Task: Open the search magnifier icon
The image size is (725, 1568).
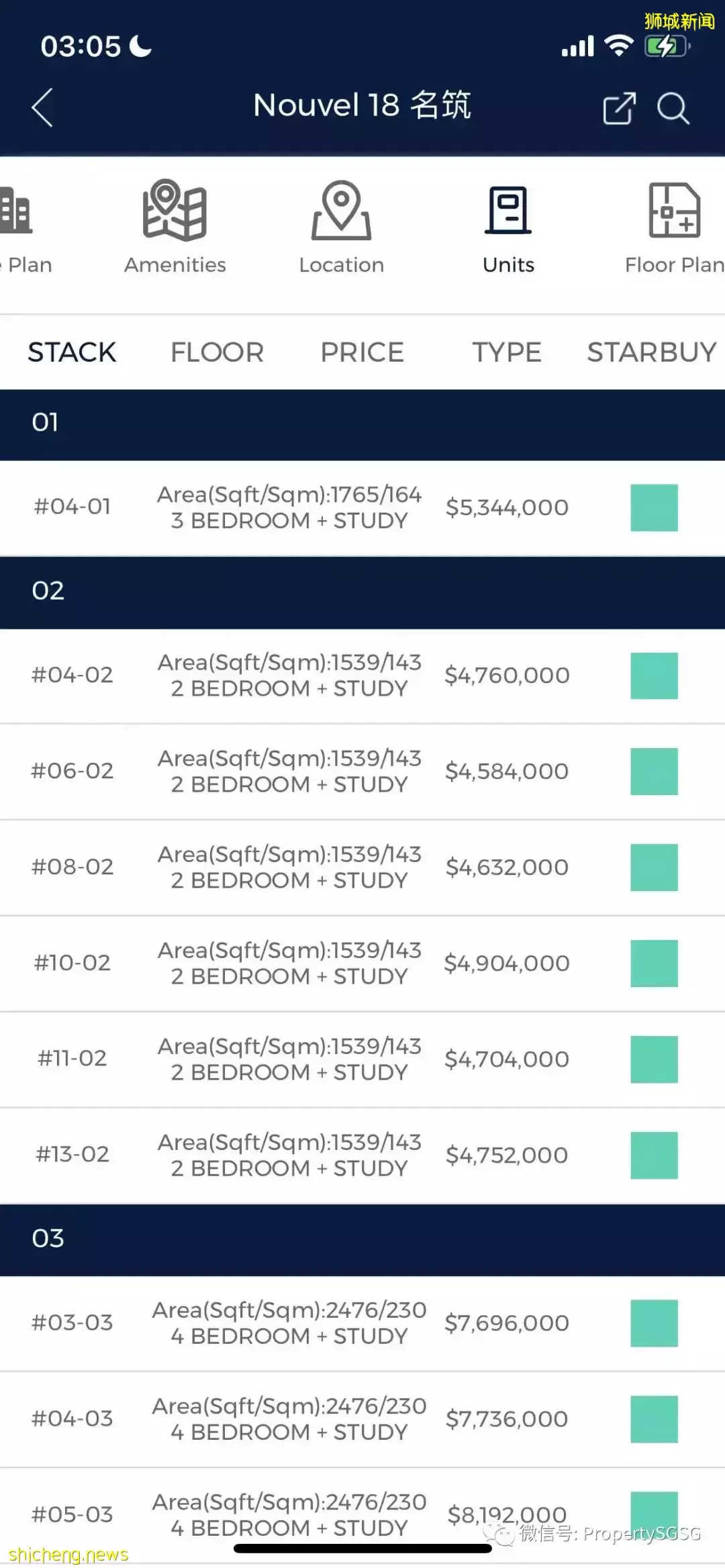Action: click(x=673, y=108)
